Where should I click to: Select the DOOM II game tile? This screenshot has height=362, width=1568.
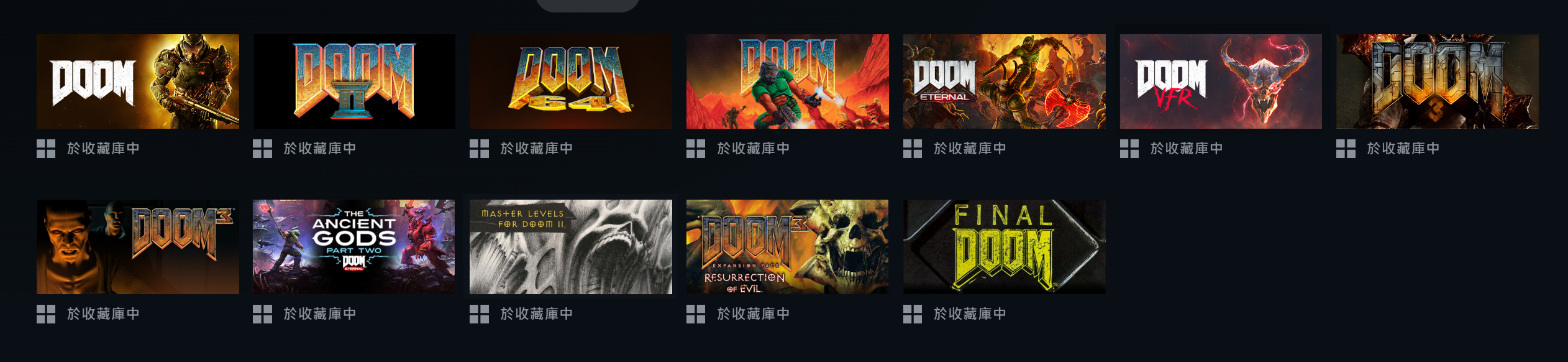(x=354, y=81)
